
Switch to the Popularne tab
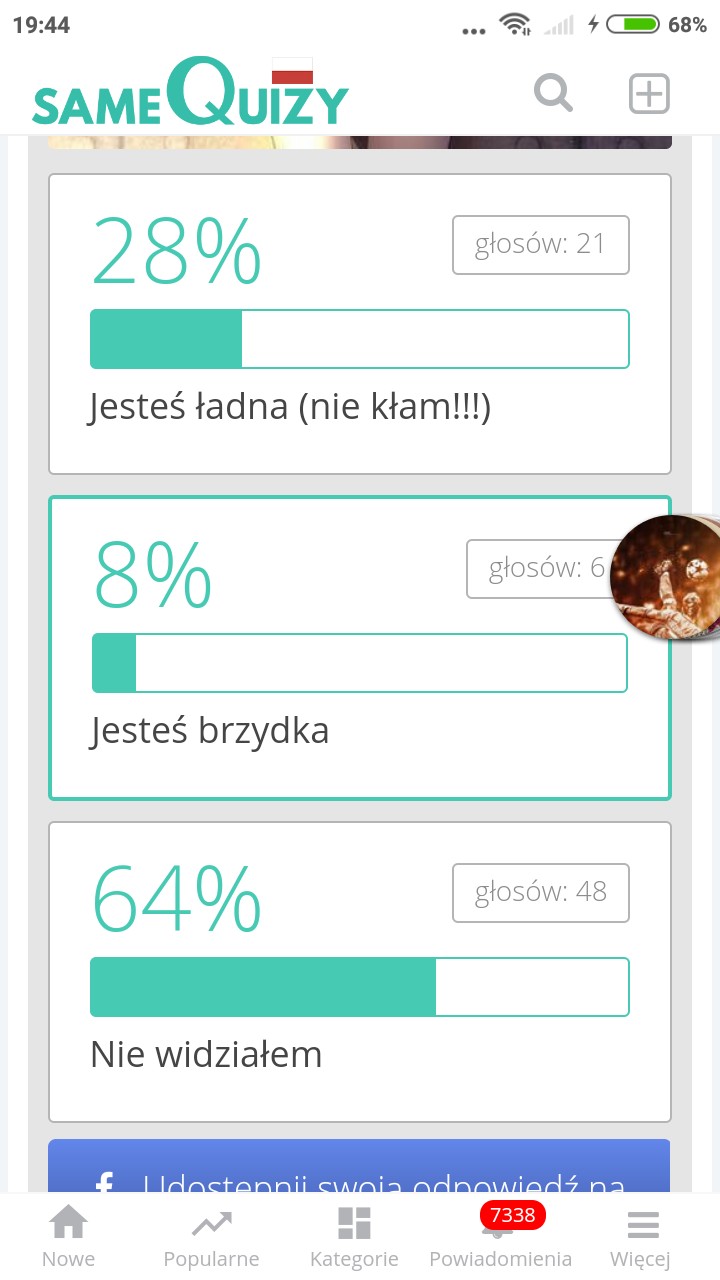(211, 1238)
